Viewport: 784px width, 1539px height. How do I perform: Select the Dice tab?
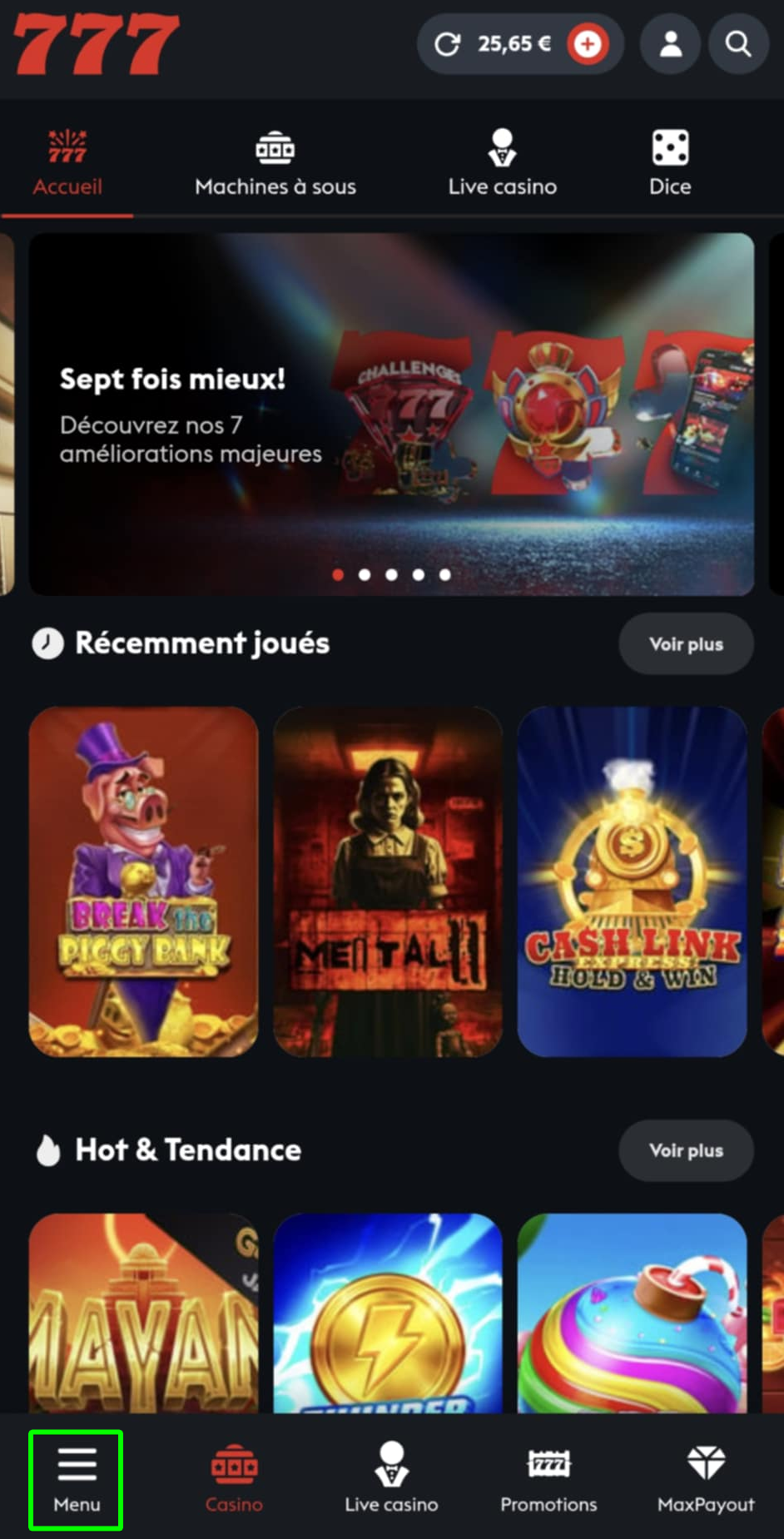click(x=670, y=164)
